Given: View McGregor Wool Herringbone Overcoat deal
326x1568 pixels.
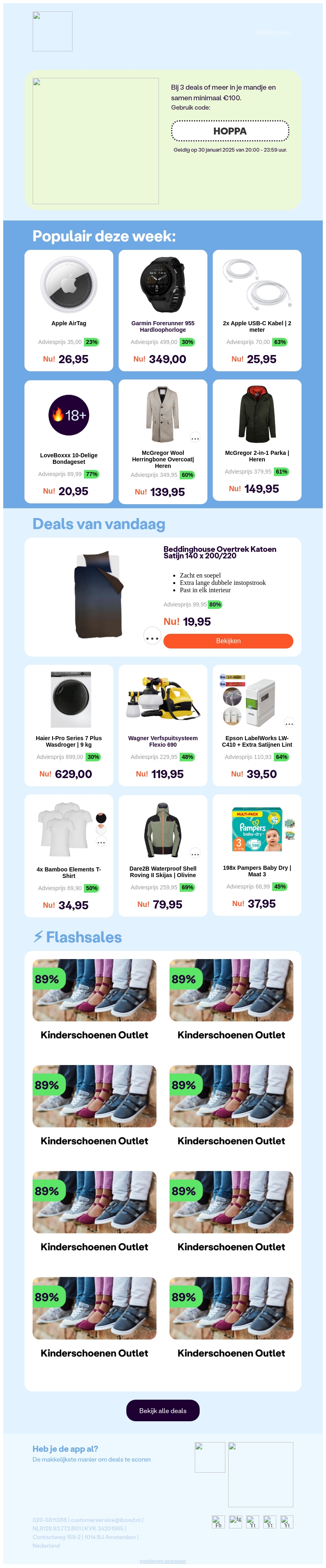Looking at the screenshot, I should pyautogui.click(x=163, y=441).
